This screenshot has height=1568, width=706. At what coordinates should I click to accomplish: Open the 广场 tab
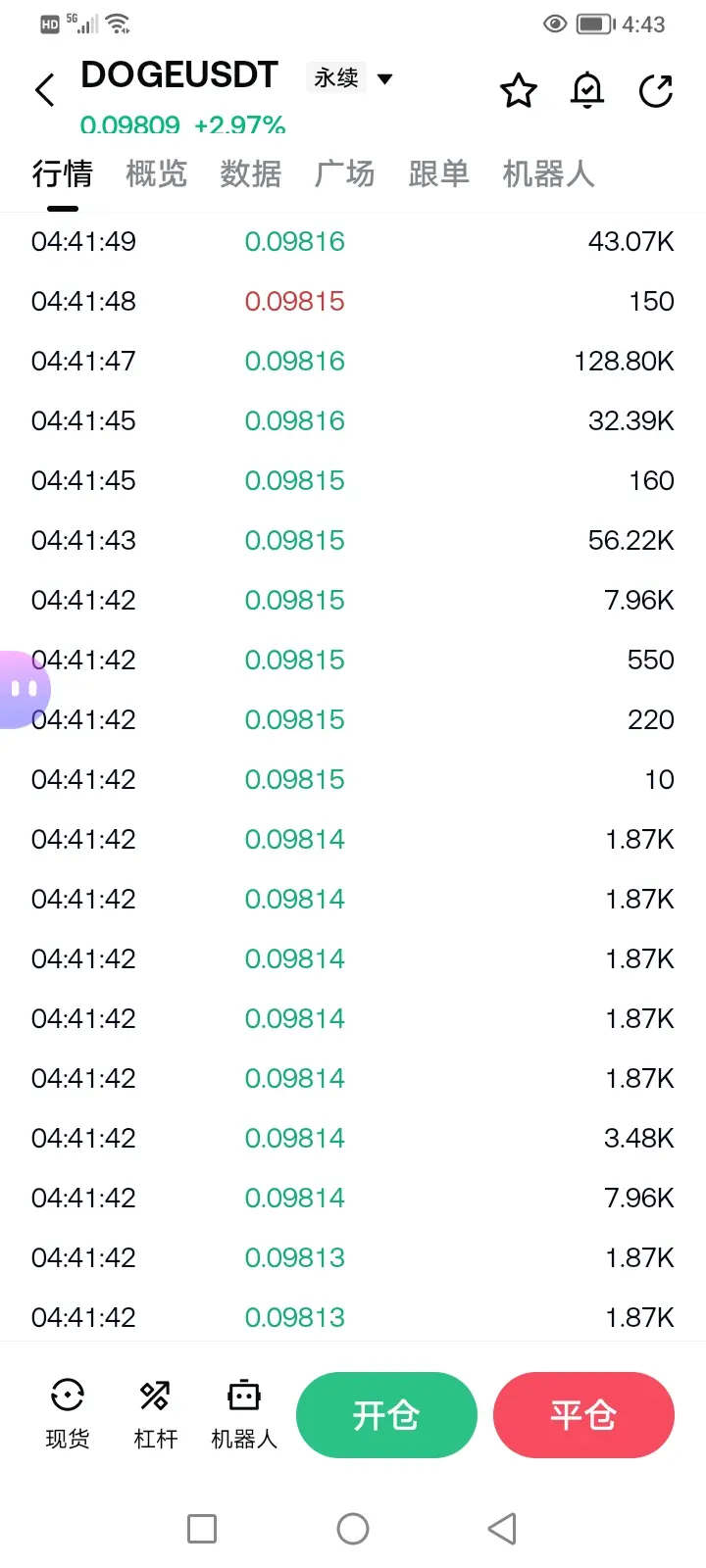[x=344, y=174]
